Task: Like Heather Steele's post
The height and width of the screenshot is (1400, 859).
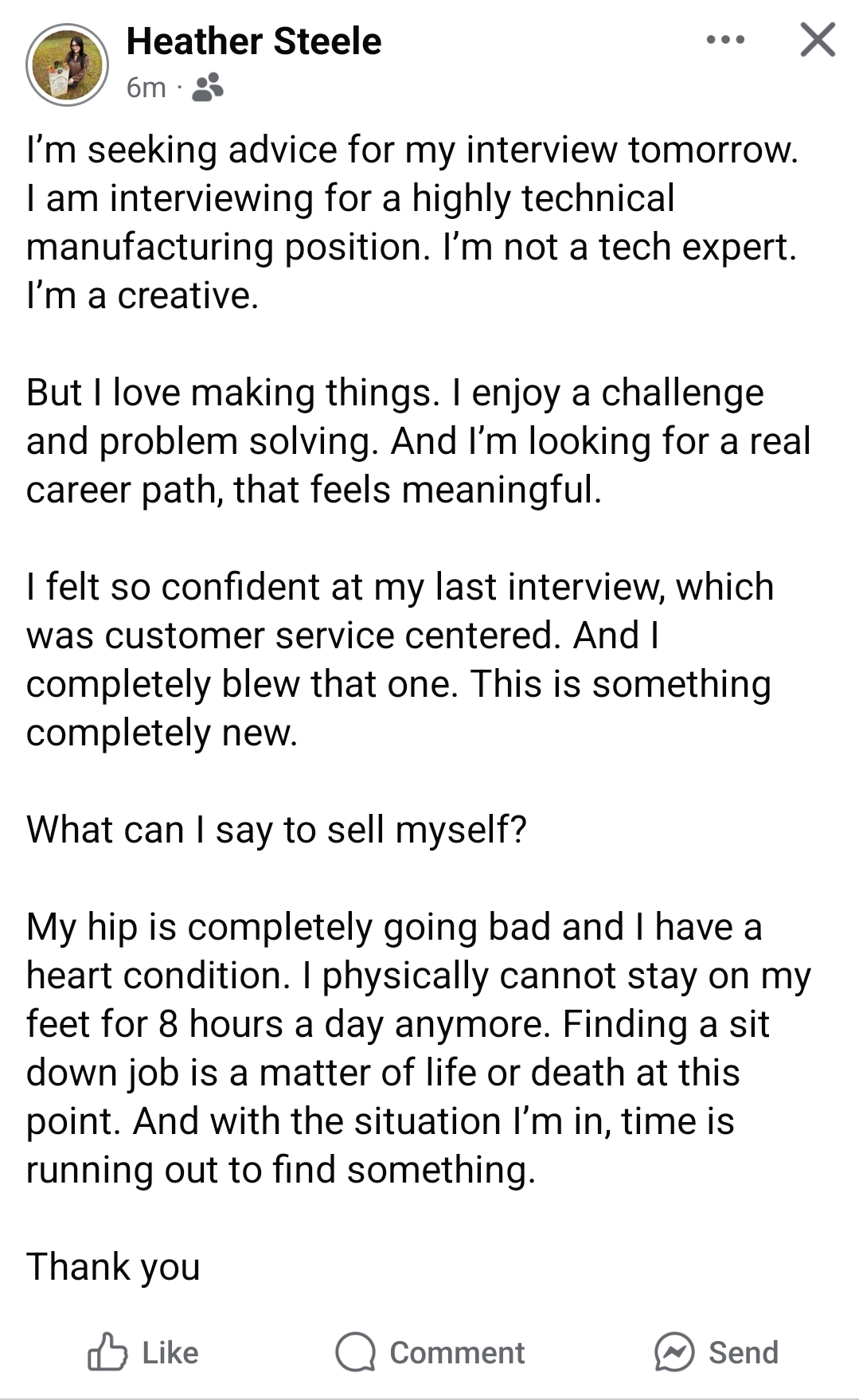Action: (x=143, y=1352)
